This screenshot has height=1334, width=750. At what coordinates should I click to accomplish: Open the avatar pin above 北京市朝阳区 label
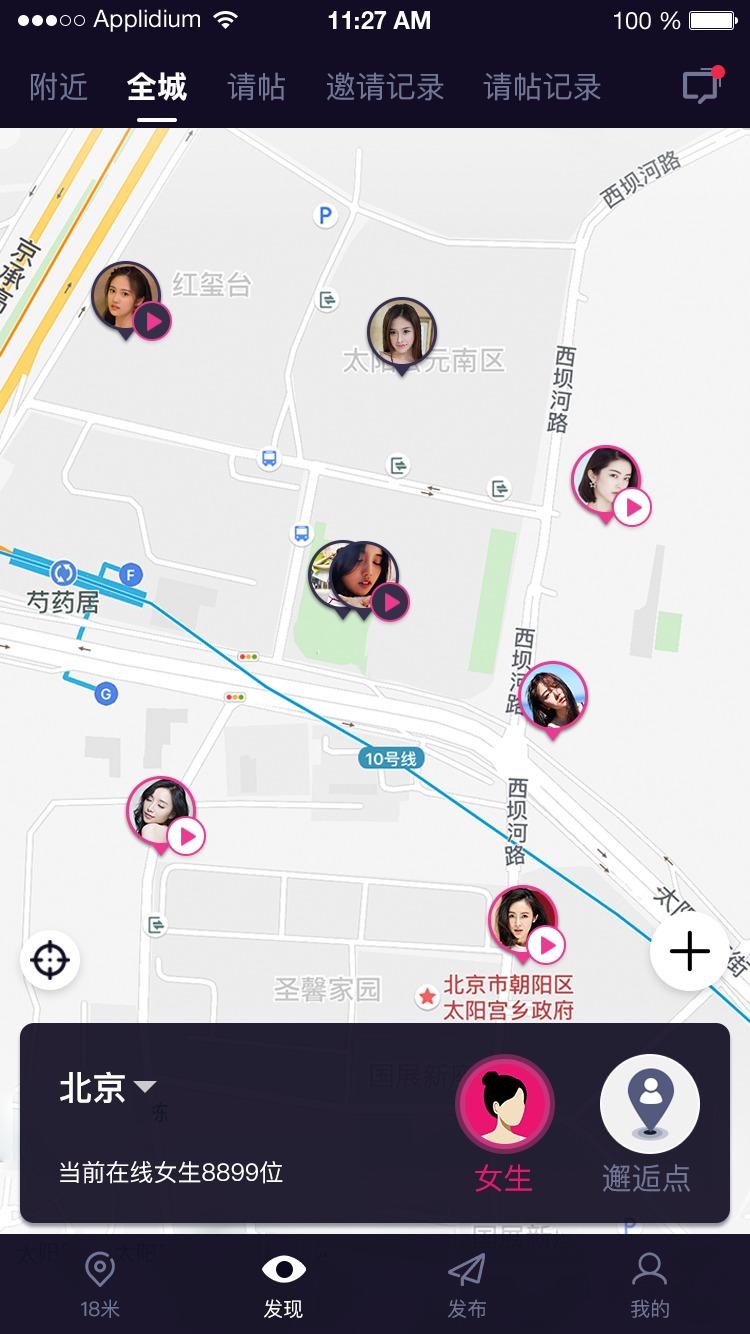(522, 920)
